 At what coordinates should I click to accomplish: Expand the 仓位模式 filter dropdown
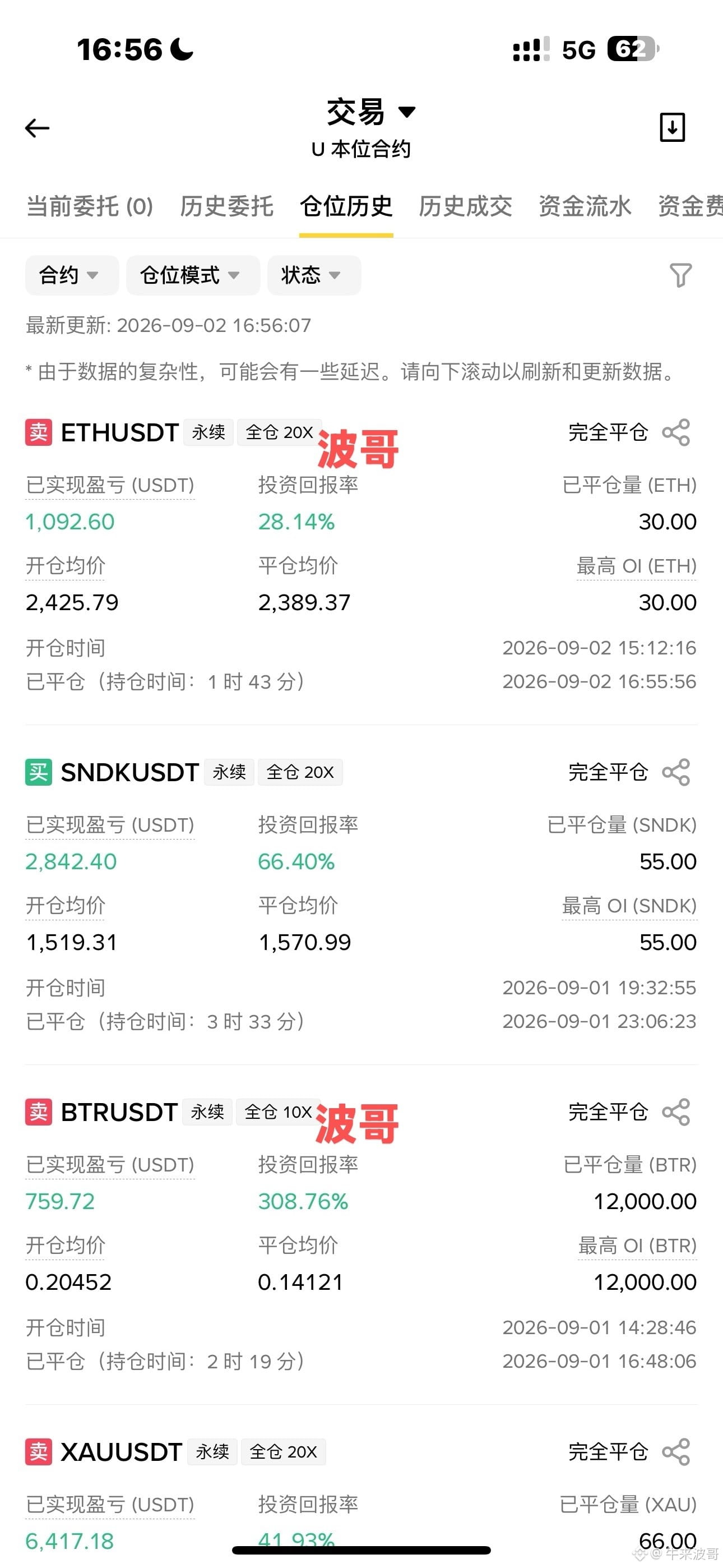193,275
